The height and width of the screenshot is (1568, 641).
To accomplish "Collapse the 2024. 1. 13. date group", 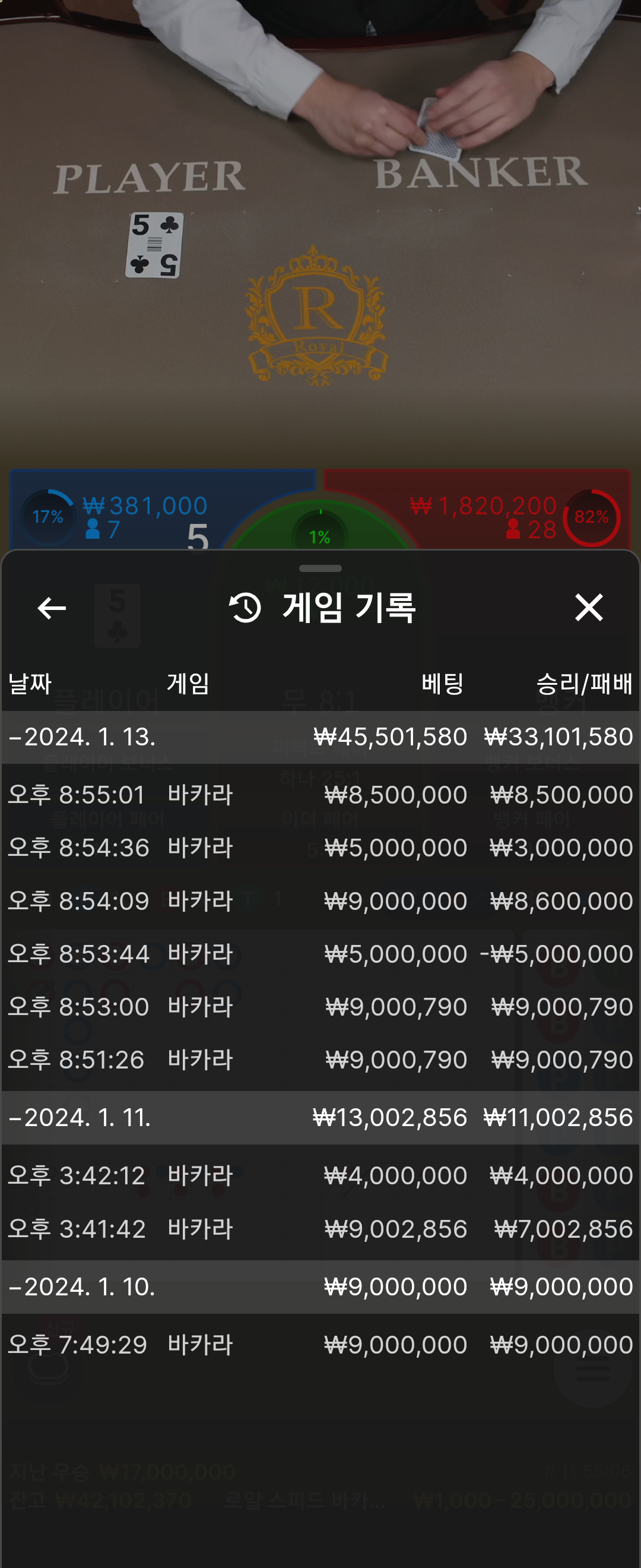I will pyautogui.click(x=320, y=737).
